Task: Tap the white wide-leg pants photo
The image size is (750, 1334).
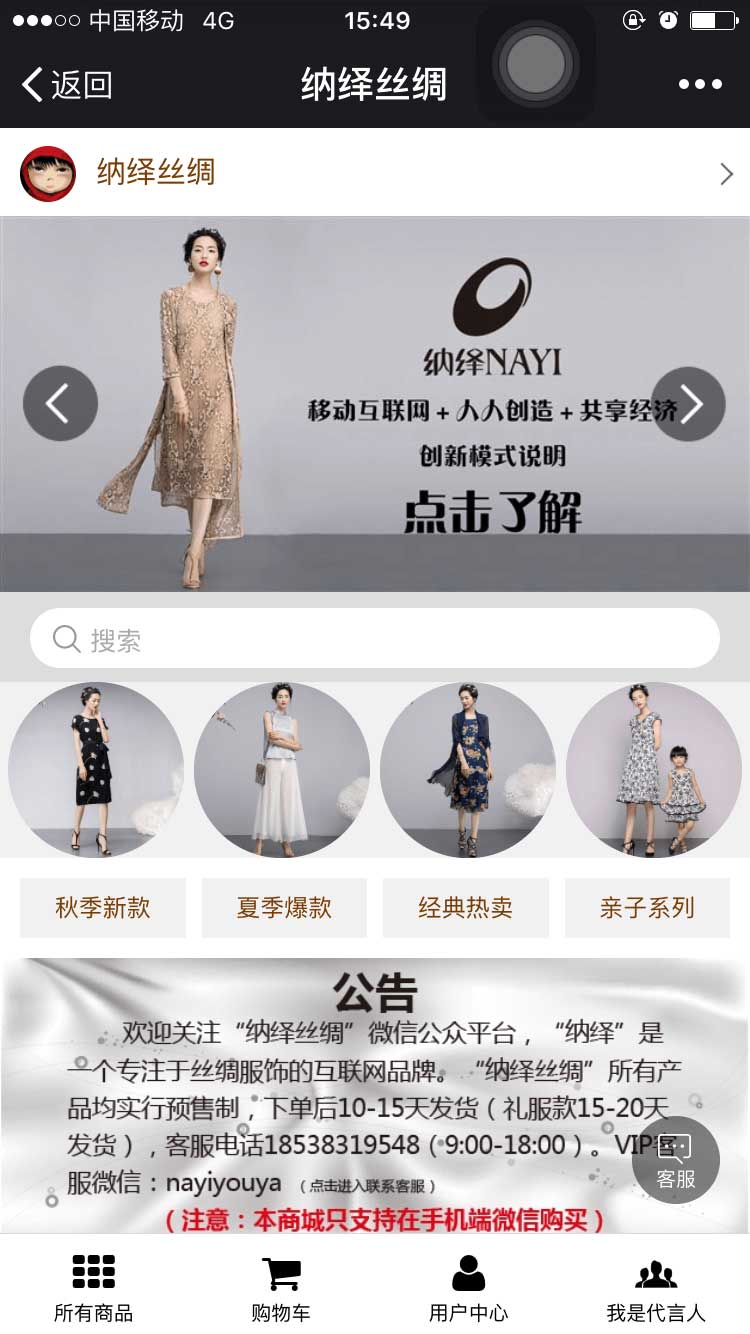Action: click(282, 770)
